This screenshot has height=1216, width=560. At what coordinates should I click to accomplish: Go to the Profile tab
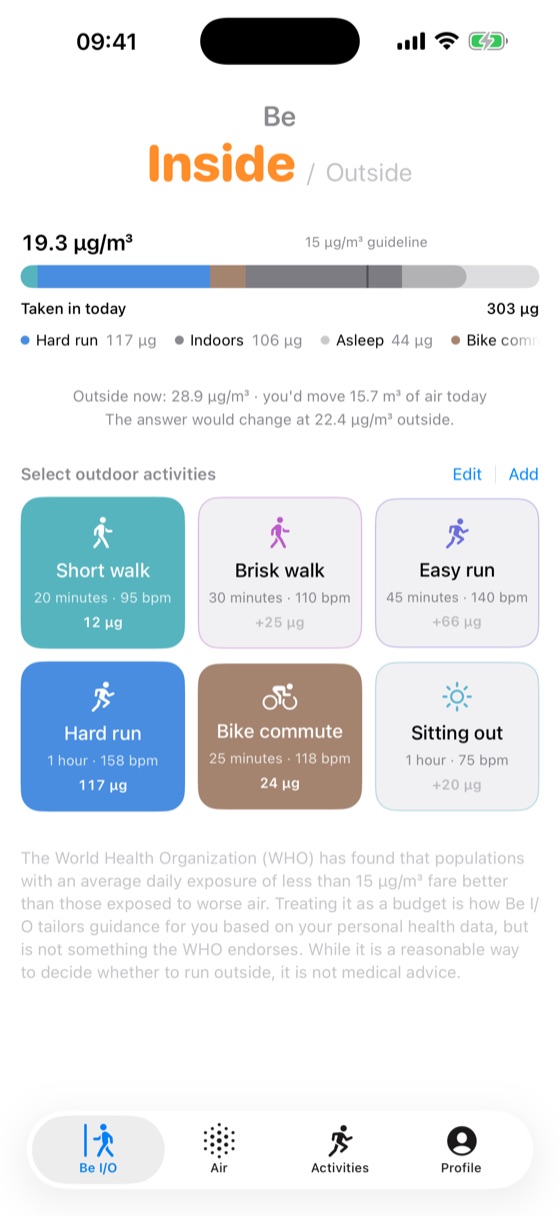tap(461, 1149)
